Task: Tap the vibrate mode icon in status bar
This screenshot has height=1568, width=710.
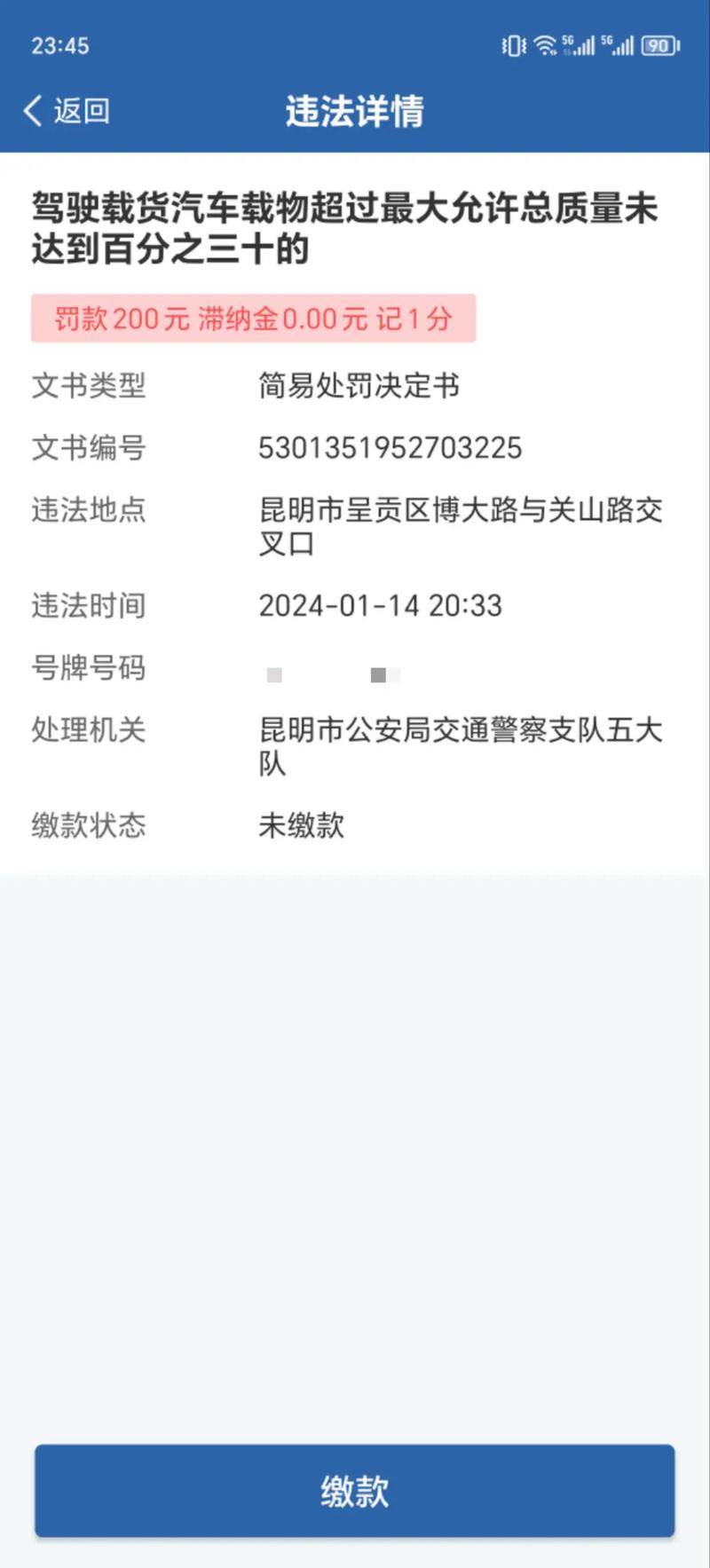Action: click(513, 44)
